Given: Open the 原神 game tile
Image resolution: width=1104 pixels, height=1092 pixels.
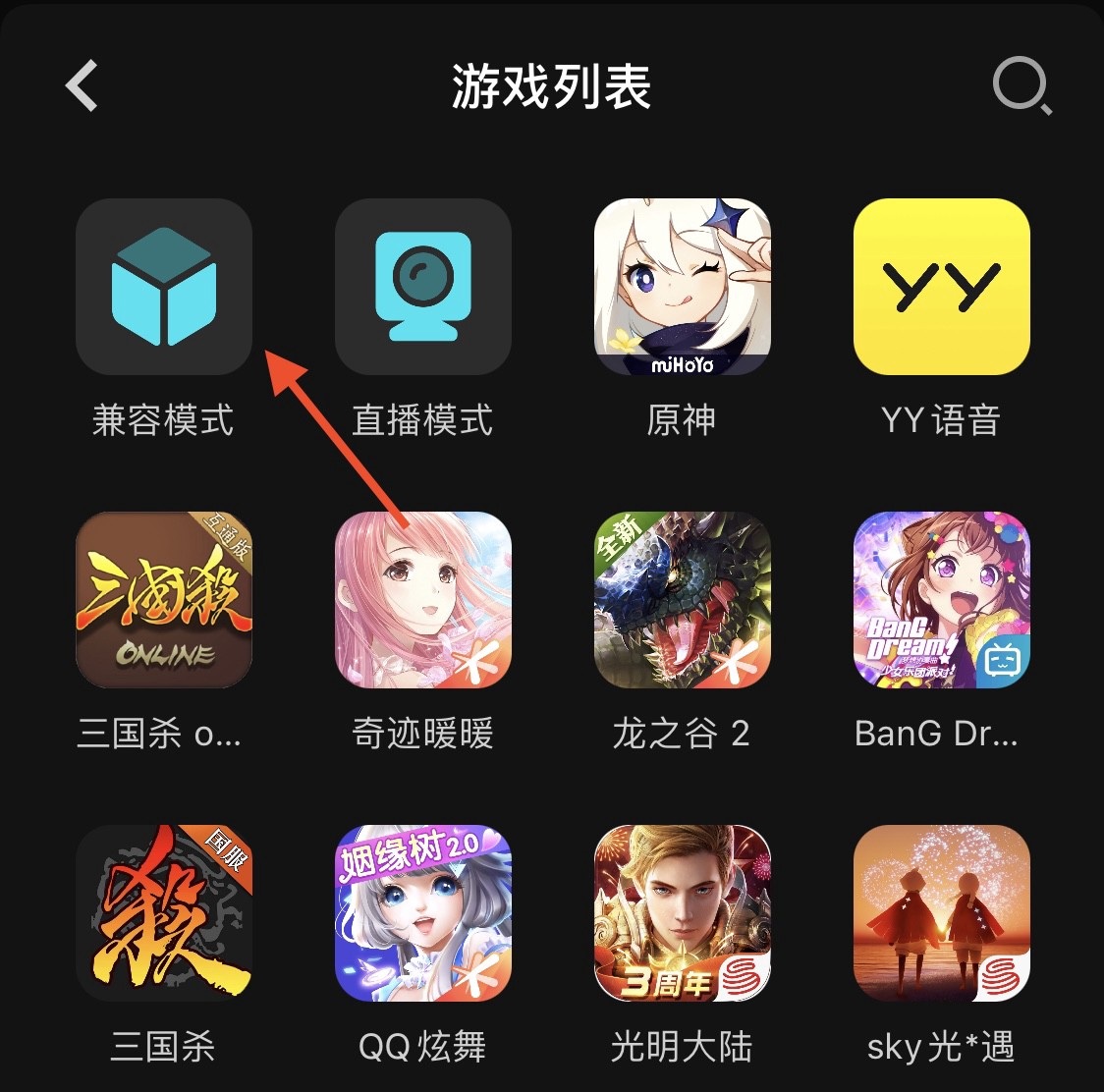Looking at the screenshot, I should pos(683,287).
